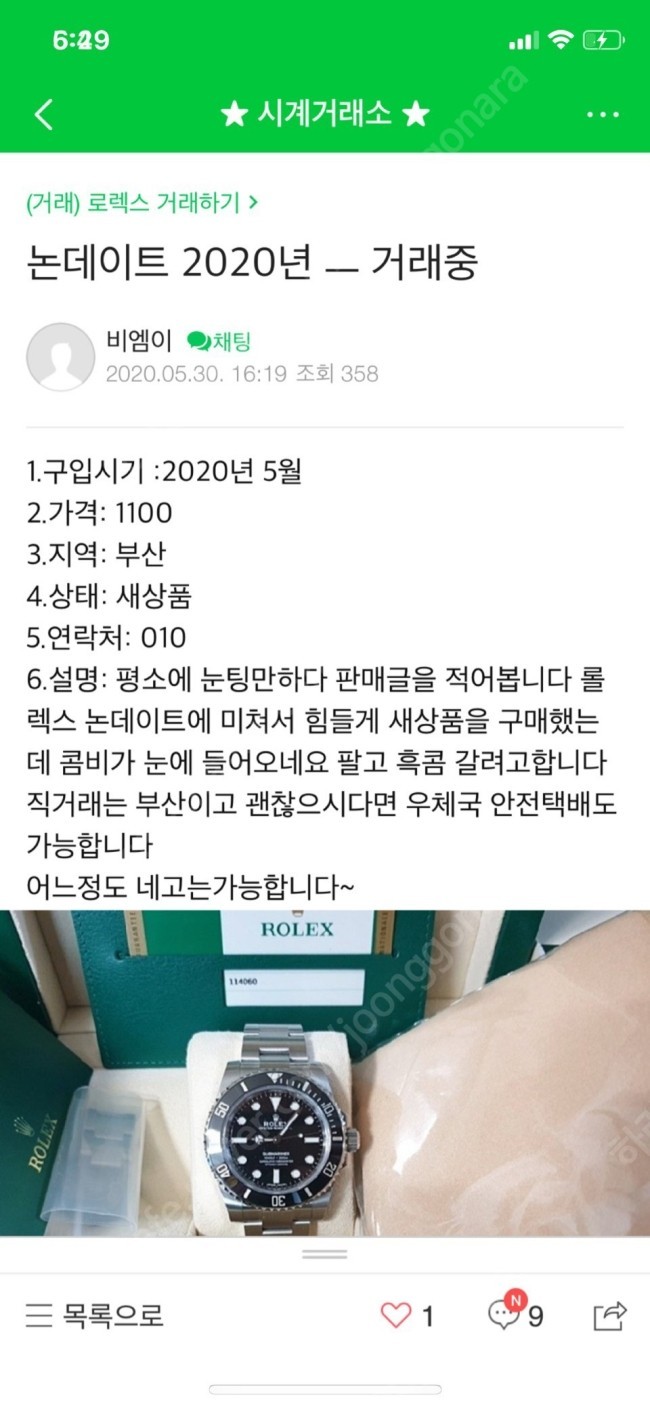Open the 9 comments
The height and width of the screenshot is (1408, 650).
pos(516,1314)
